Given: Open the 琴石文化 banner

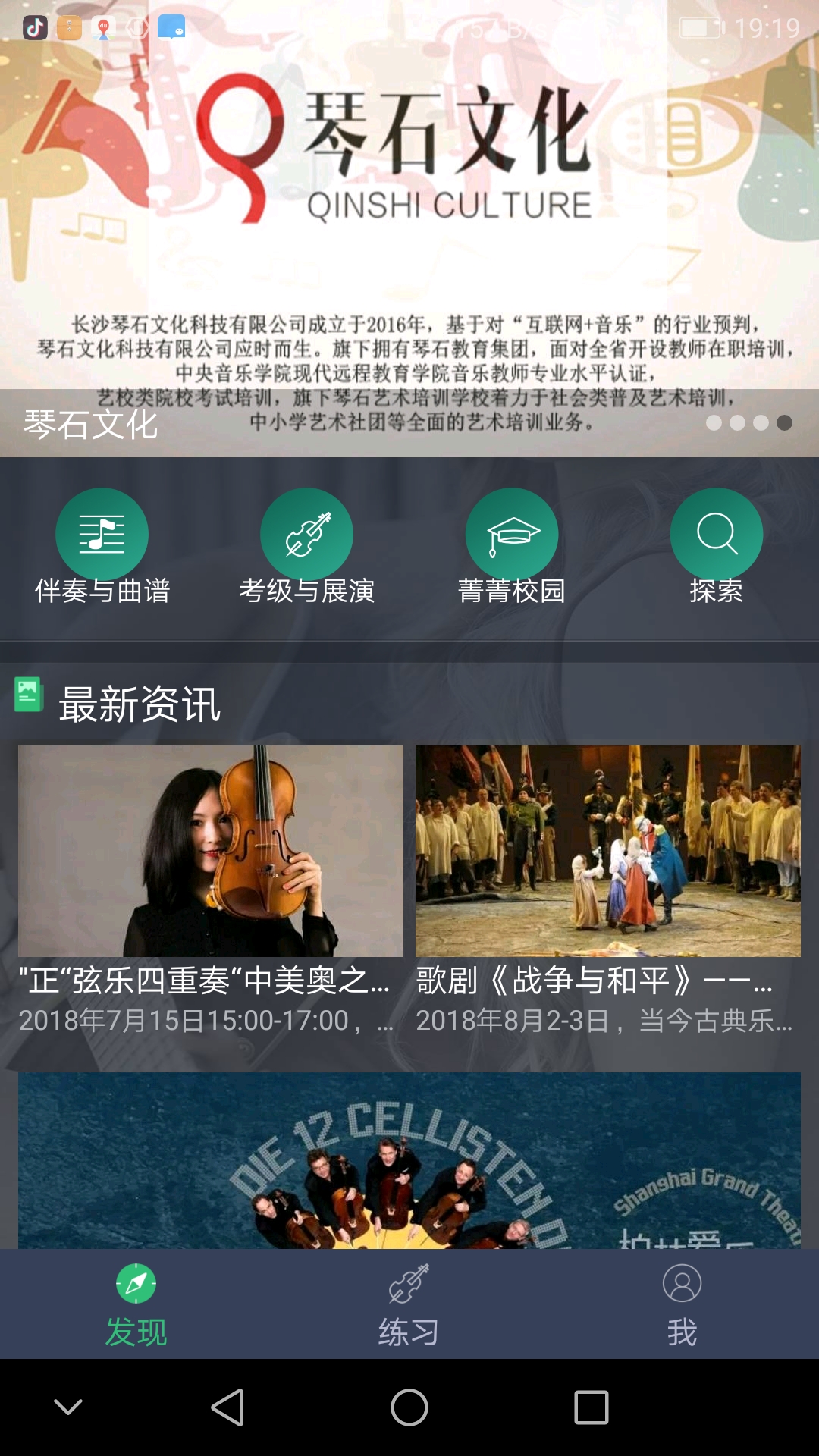Looking at the screenshot, I should pos(409,227).
